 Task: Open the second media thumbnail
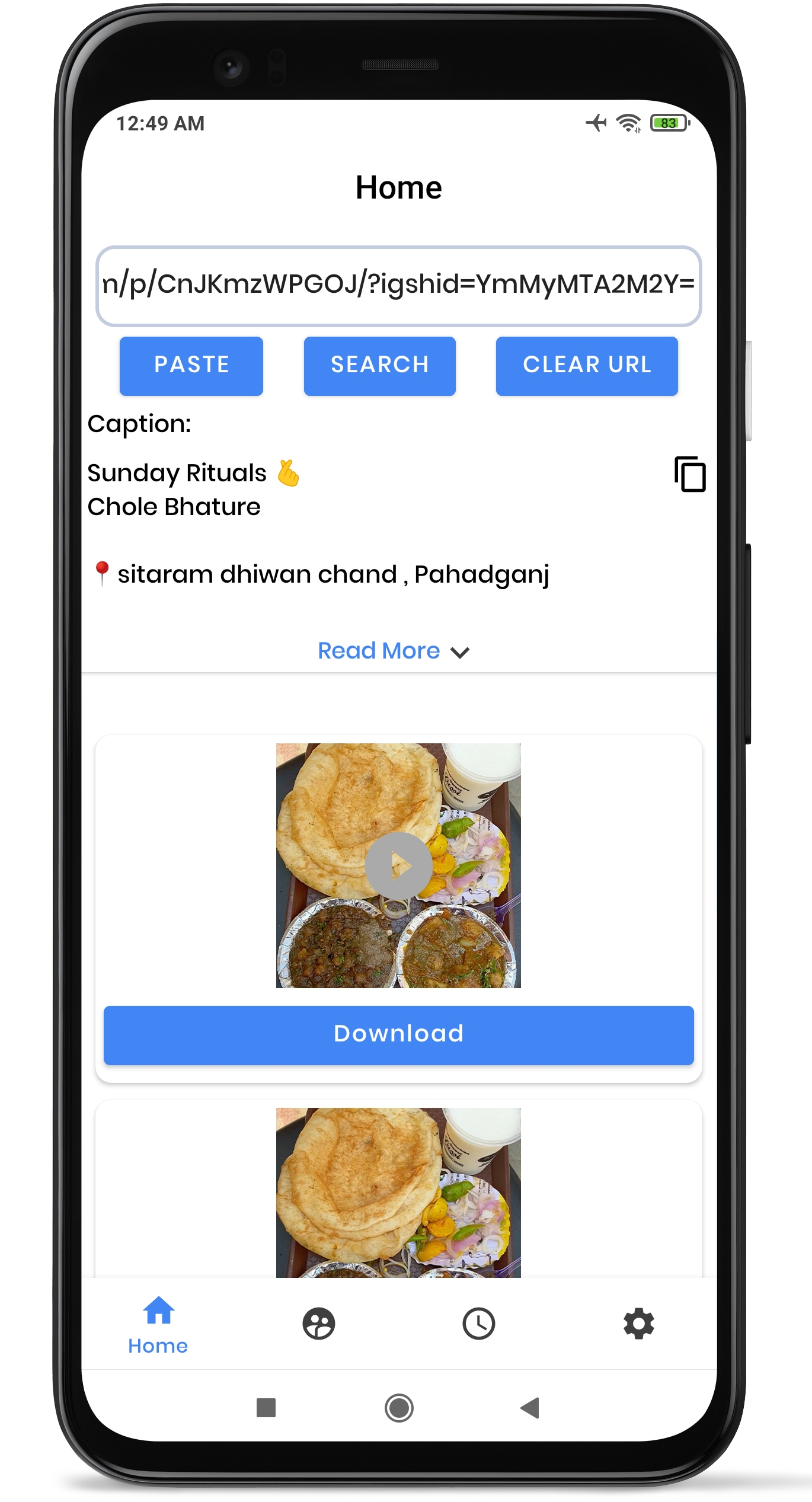coord(398,1191)
